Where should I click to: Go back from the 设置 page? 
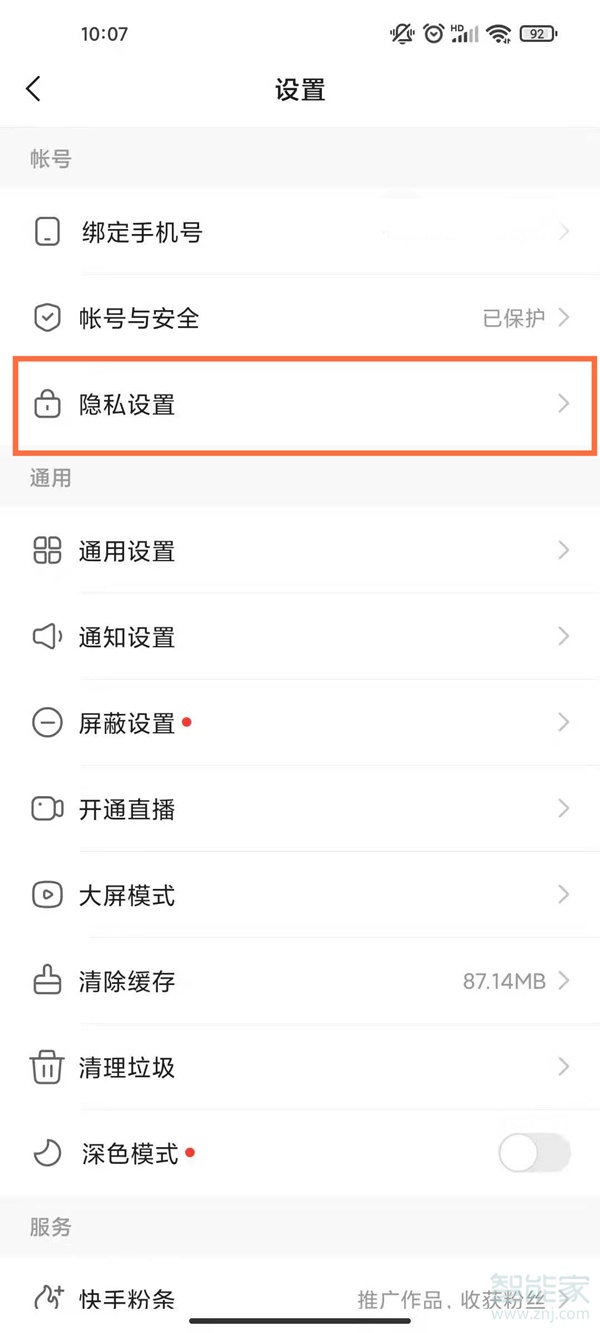pyautogui.click(x=34, y=89)
